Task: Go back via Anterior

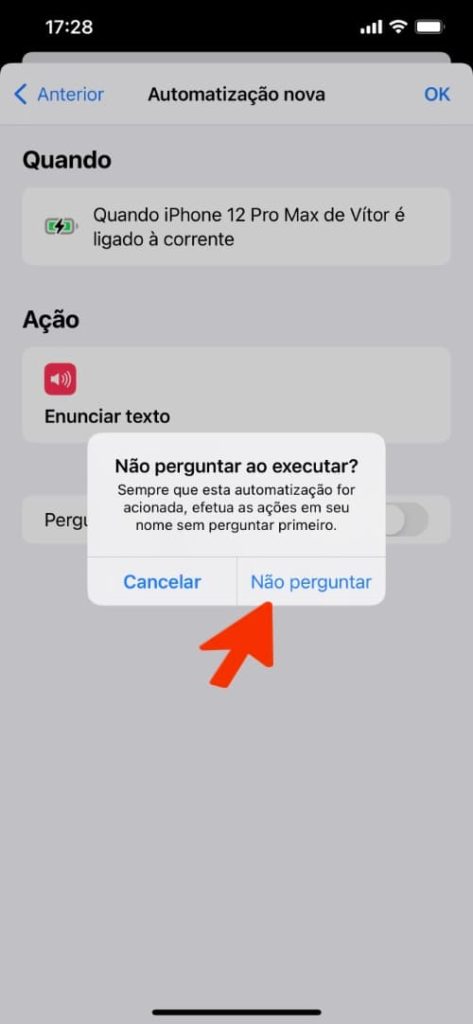Action: [x=59, y=95]
